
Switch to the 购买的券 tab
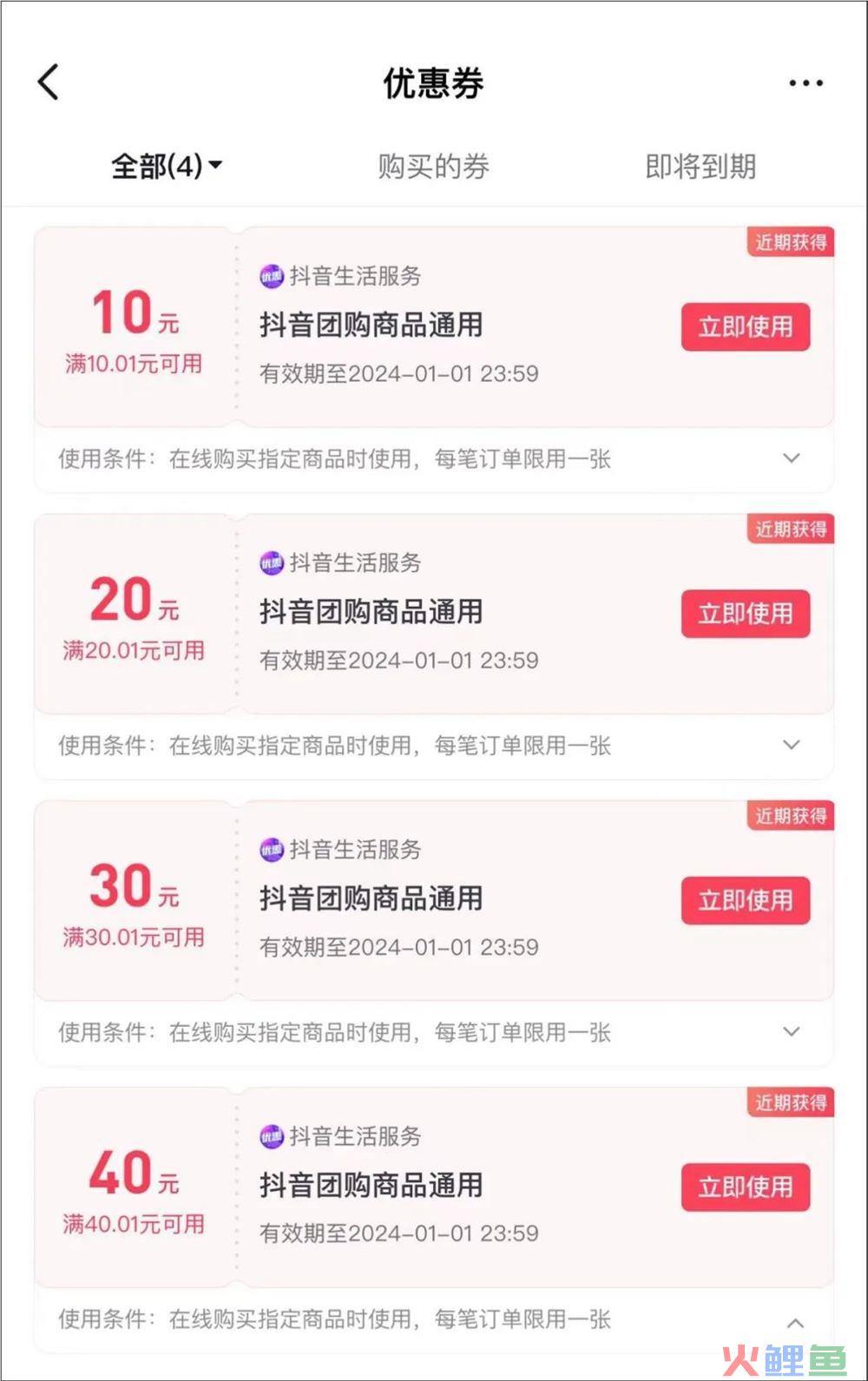pyautogui.click(x=433, y=166)
